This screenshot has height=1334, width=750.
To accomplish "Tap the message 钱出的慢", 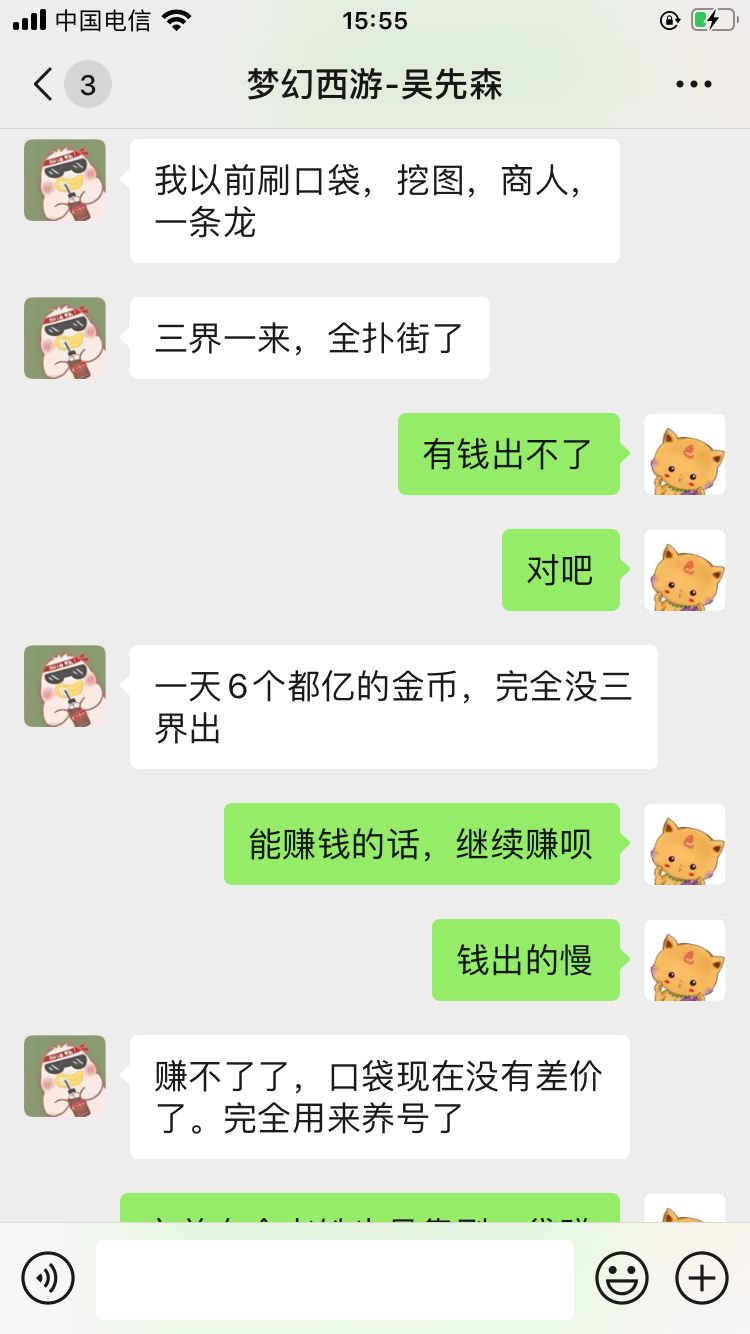I will coord(525,960).
